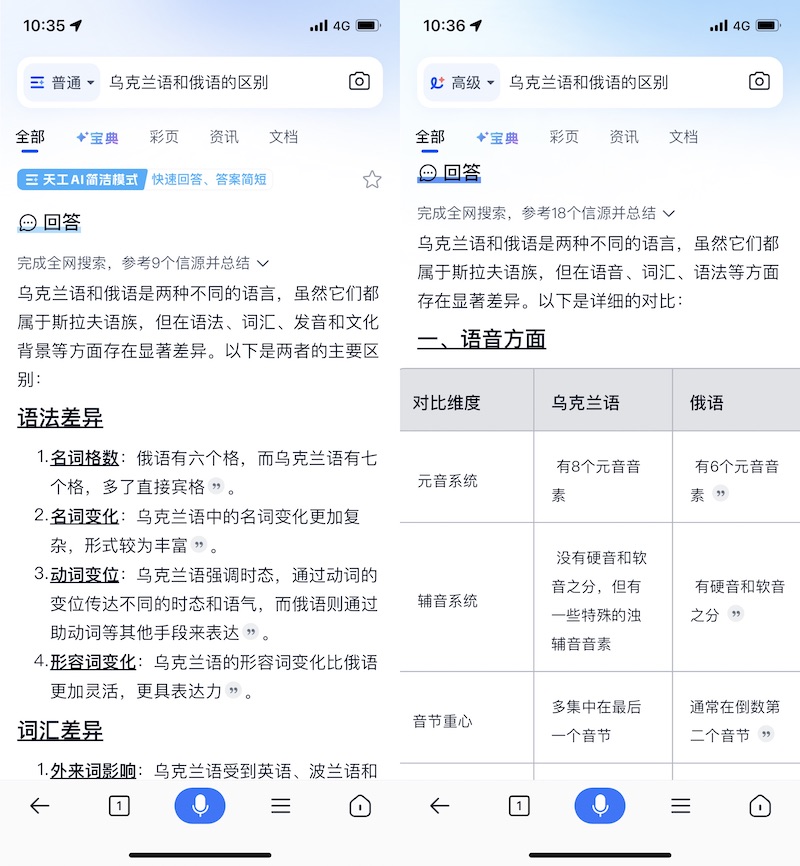Open citation after 多了直接宾格

point(216,488)
